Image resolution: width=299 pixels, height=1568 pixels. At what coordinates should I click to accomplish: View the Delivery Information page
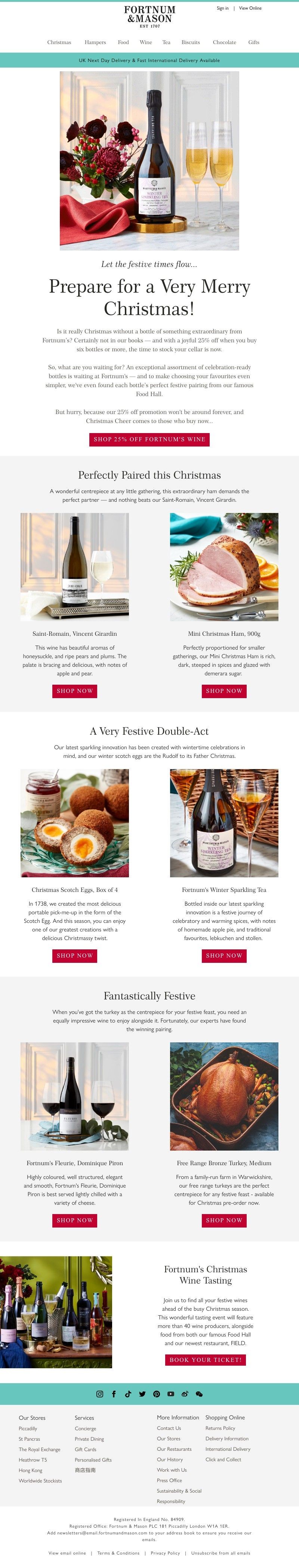[x=226, y=1438]
